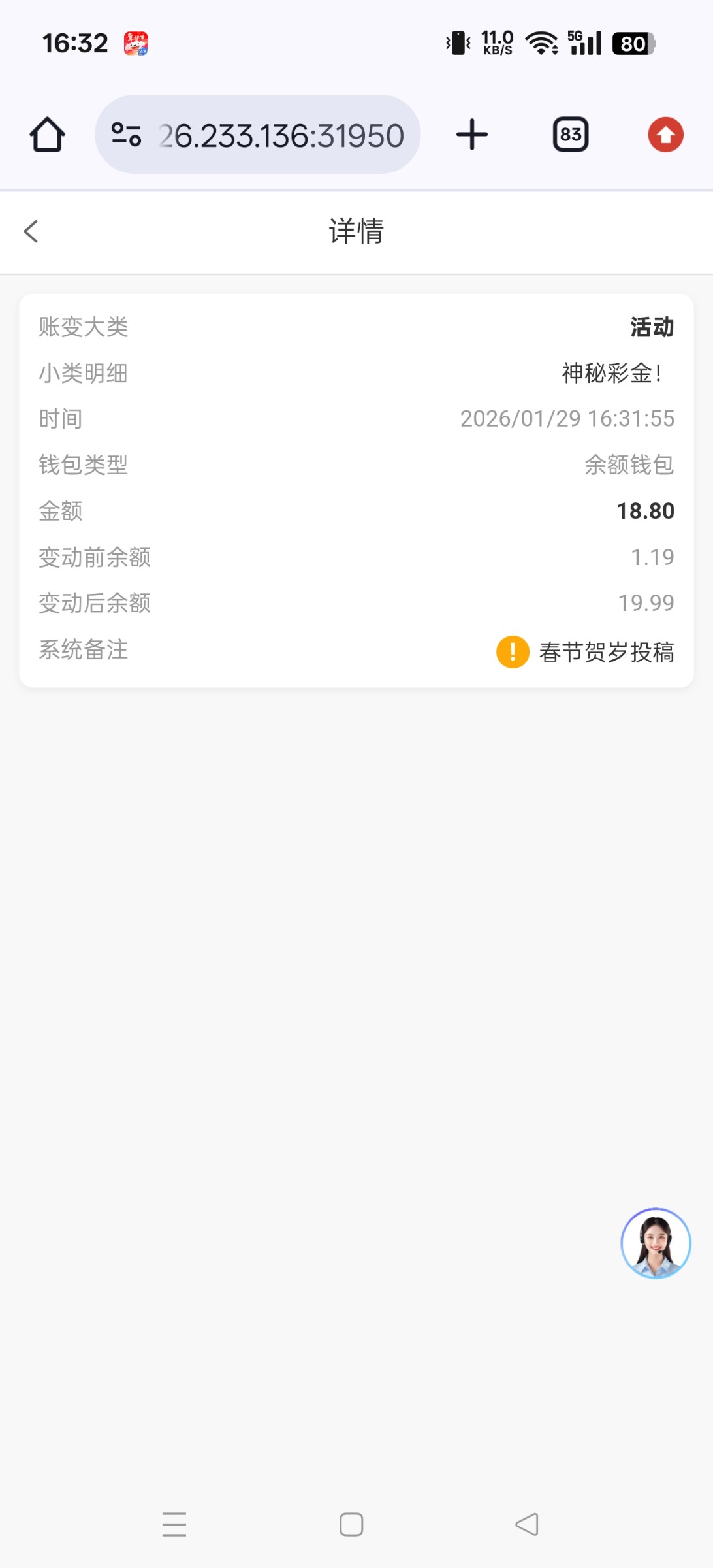The image size is (713, 1568).
Task: Tap the system home button
Action: point(351,1524)
